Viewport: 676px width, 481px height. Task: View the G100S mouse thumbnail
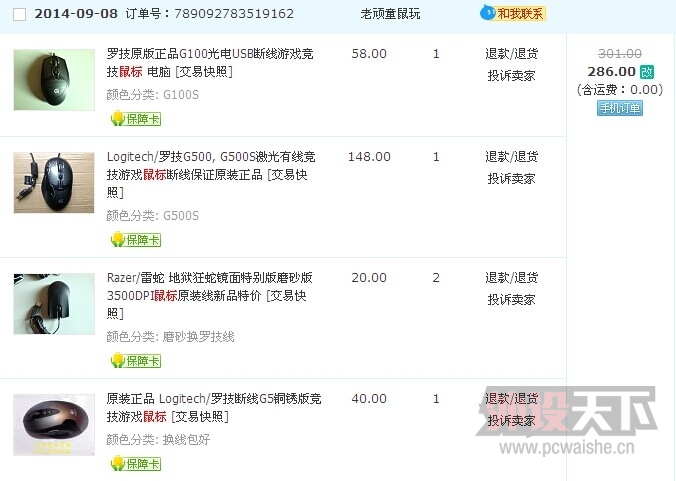tap(54, 80)
